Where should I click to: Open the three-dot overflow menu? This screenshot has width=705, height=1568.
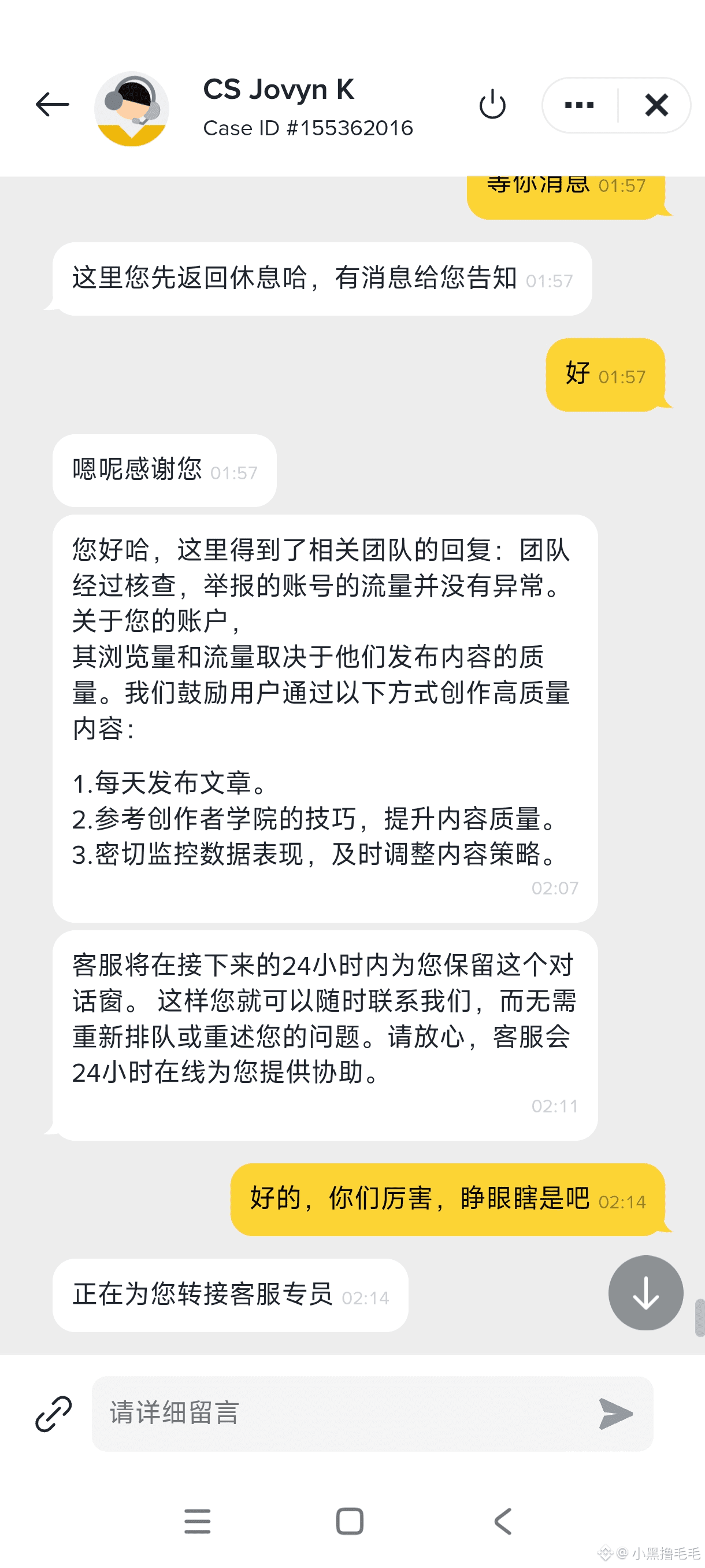[579, 105]
